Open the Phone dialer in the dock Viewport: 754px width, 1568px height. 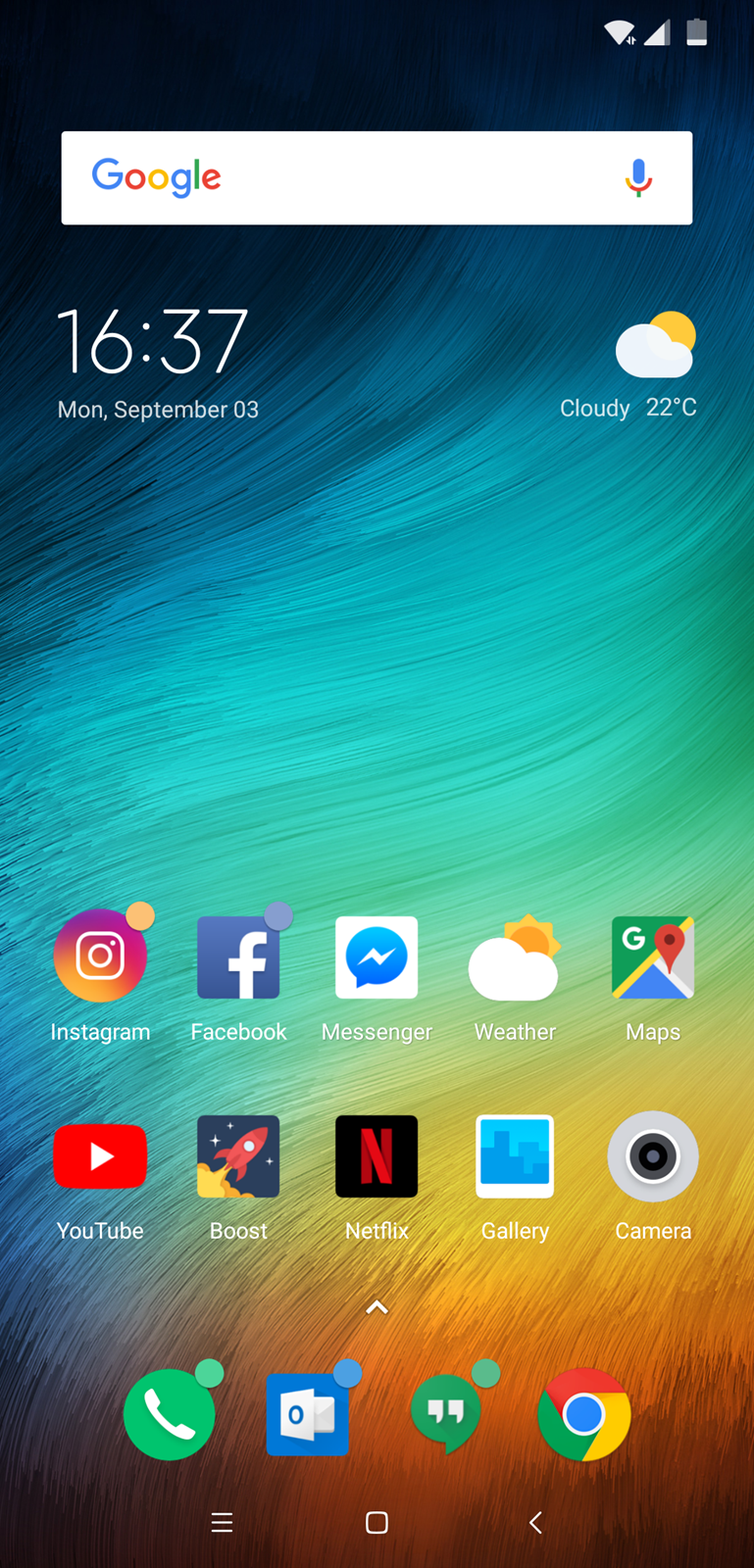point(170,1414)
